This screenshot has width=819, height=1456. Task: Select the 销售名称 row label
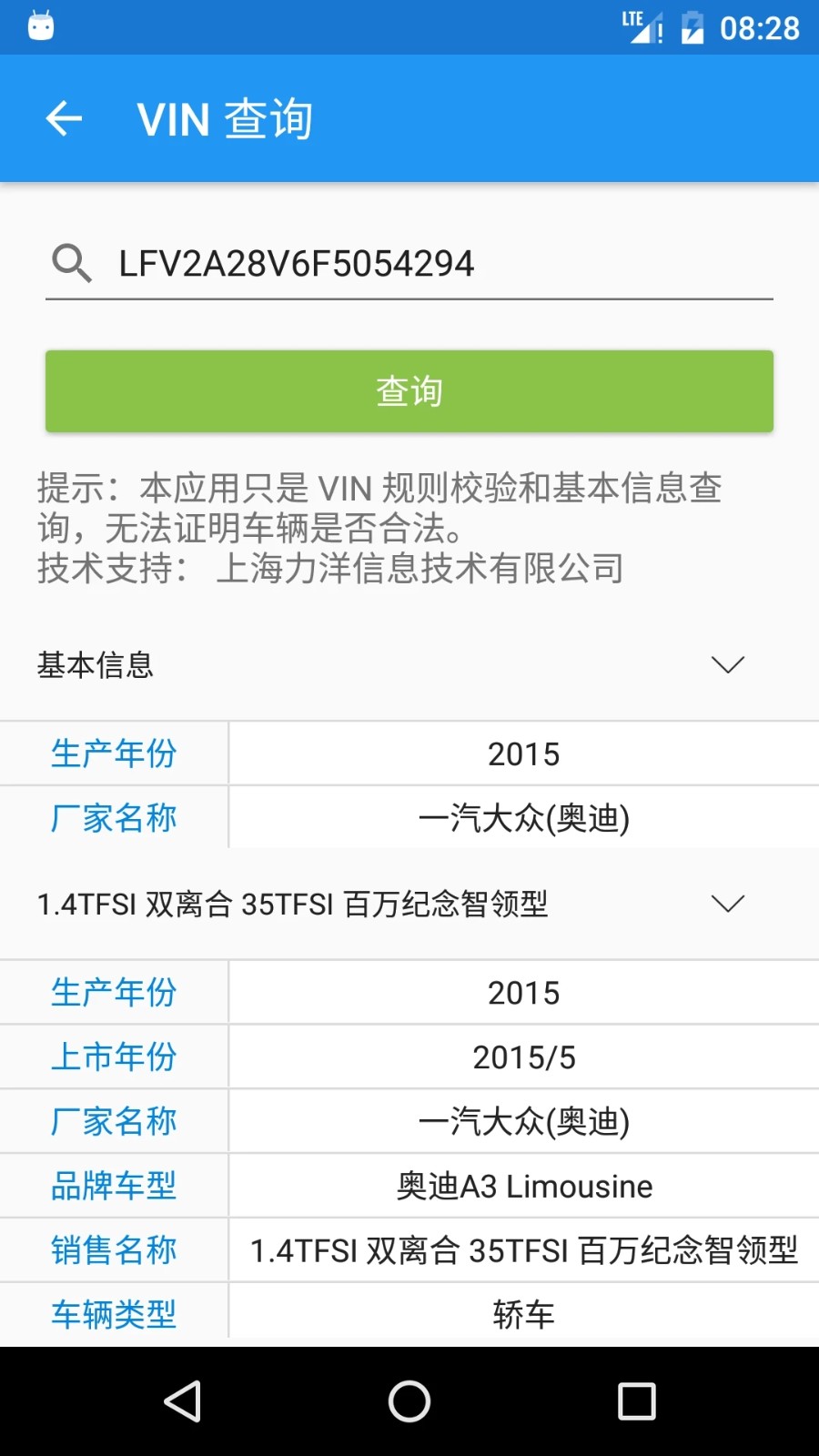click(x=113, y=1249)
